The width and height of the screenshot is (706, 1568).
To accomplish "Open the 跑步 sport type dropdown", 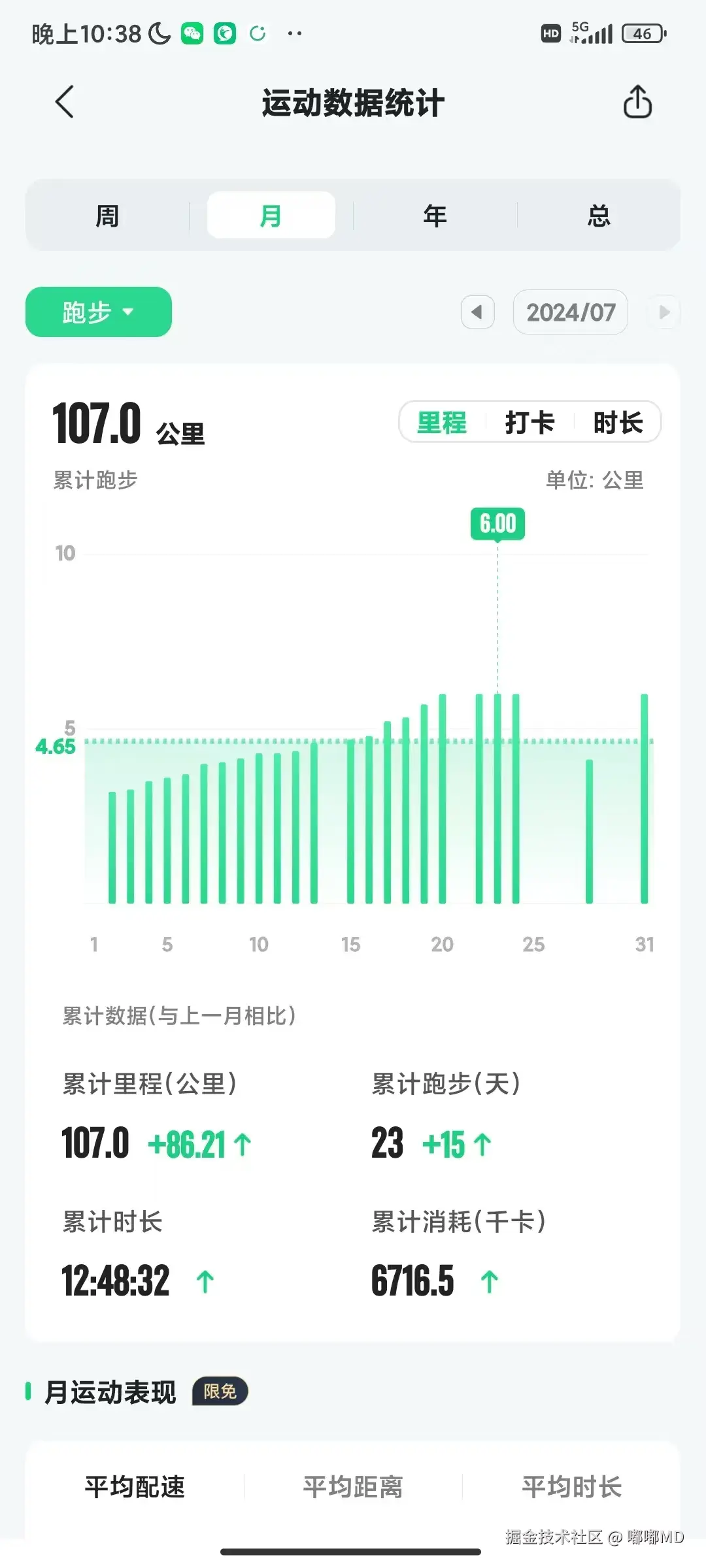I will pyautogui.click(x=98, y=312).
